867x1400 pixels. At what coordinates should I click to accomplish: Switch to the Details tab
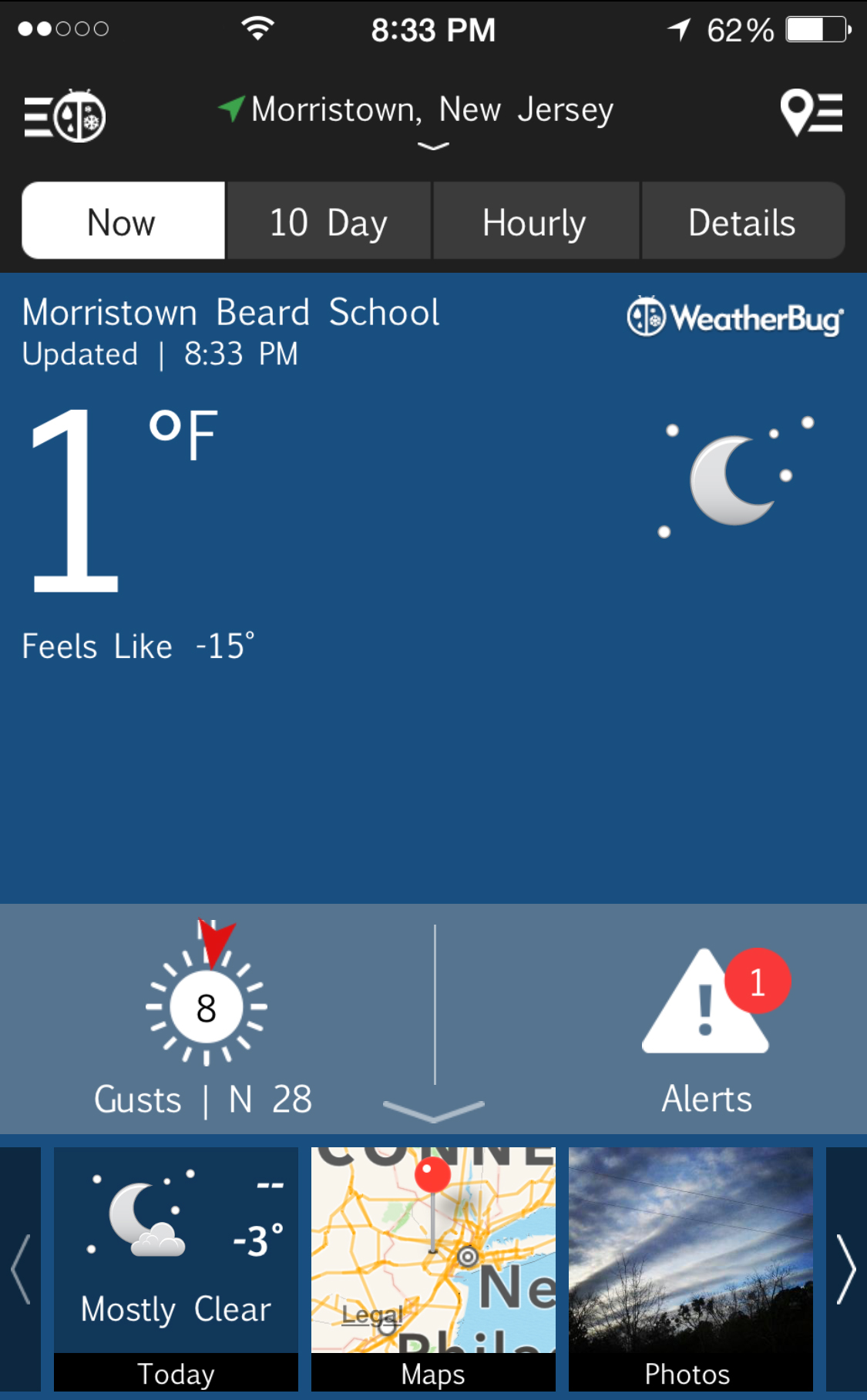[x=742, y=222]
